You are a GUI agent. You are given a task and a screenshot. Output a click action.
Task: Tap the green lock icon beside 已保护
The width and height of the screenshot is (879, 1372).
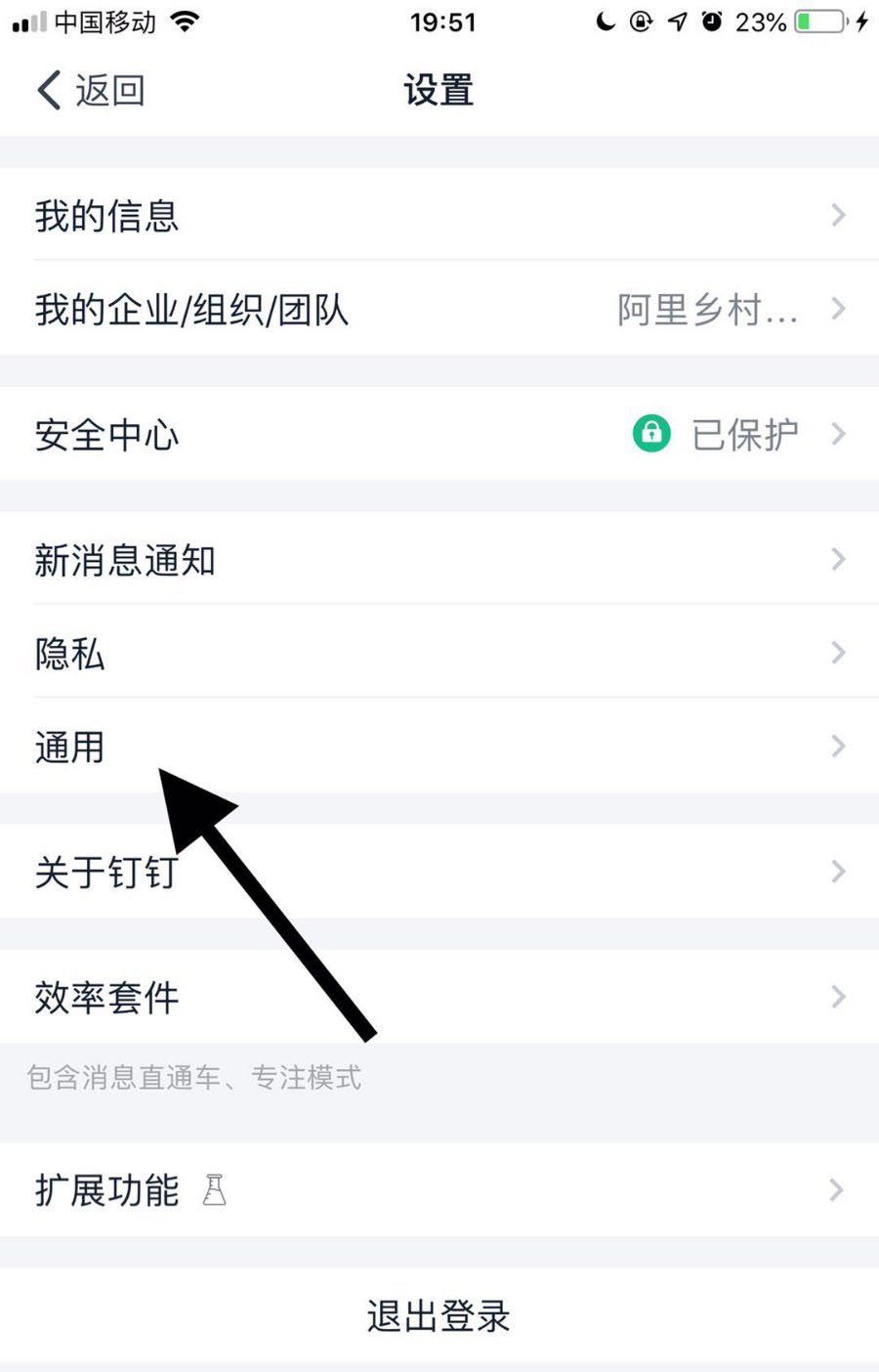click(652, 432)
